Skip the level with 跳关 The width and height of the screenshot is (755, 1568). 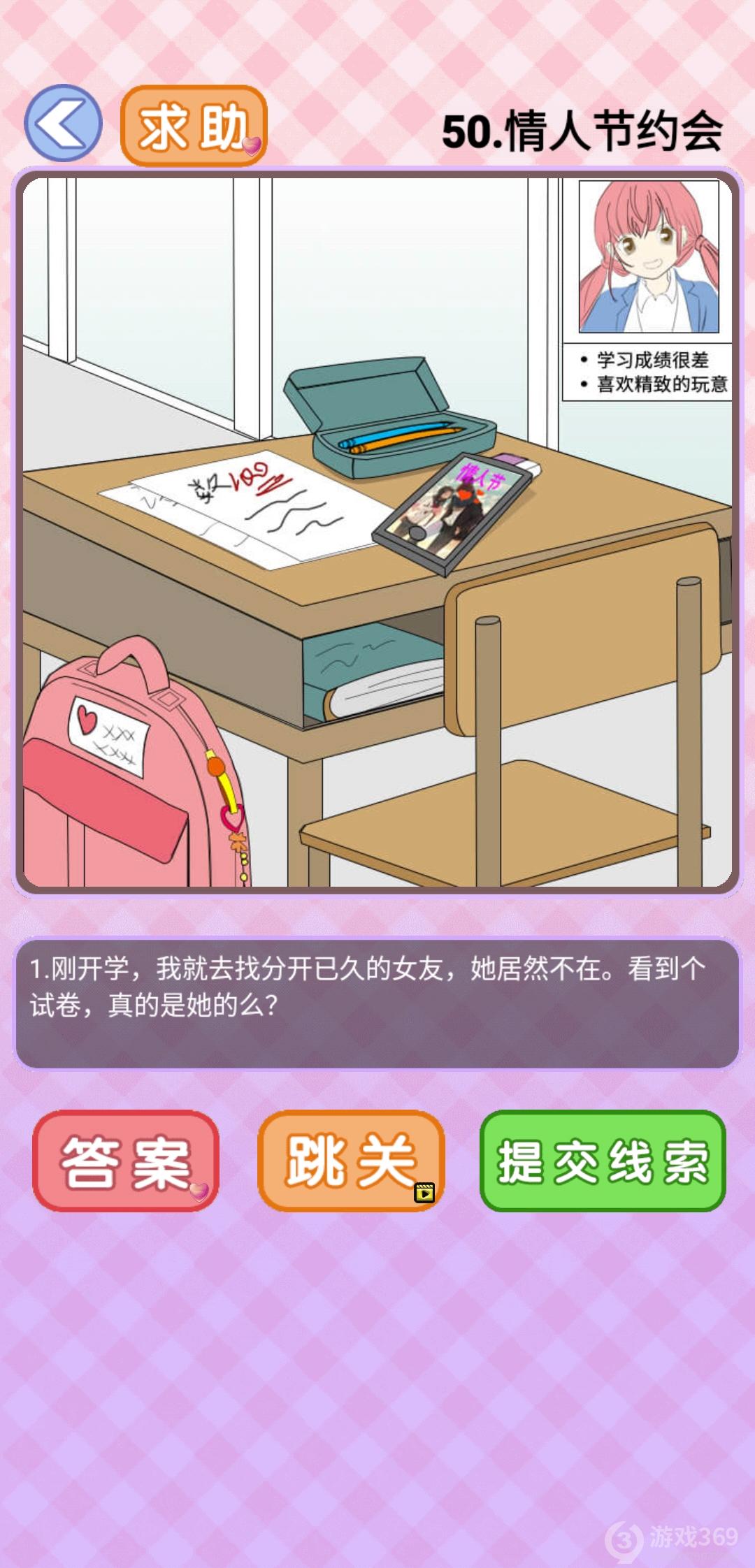[x=351, y=1161]
